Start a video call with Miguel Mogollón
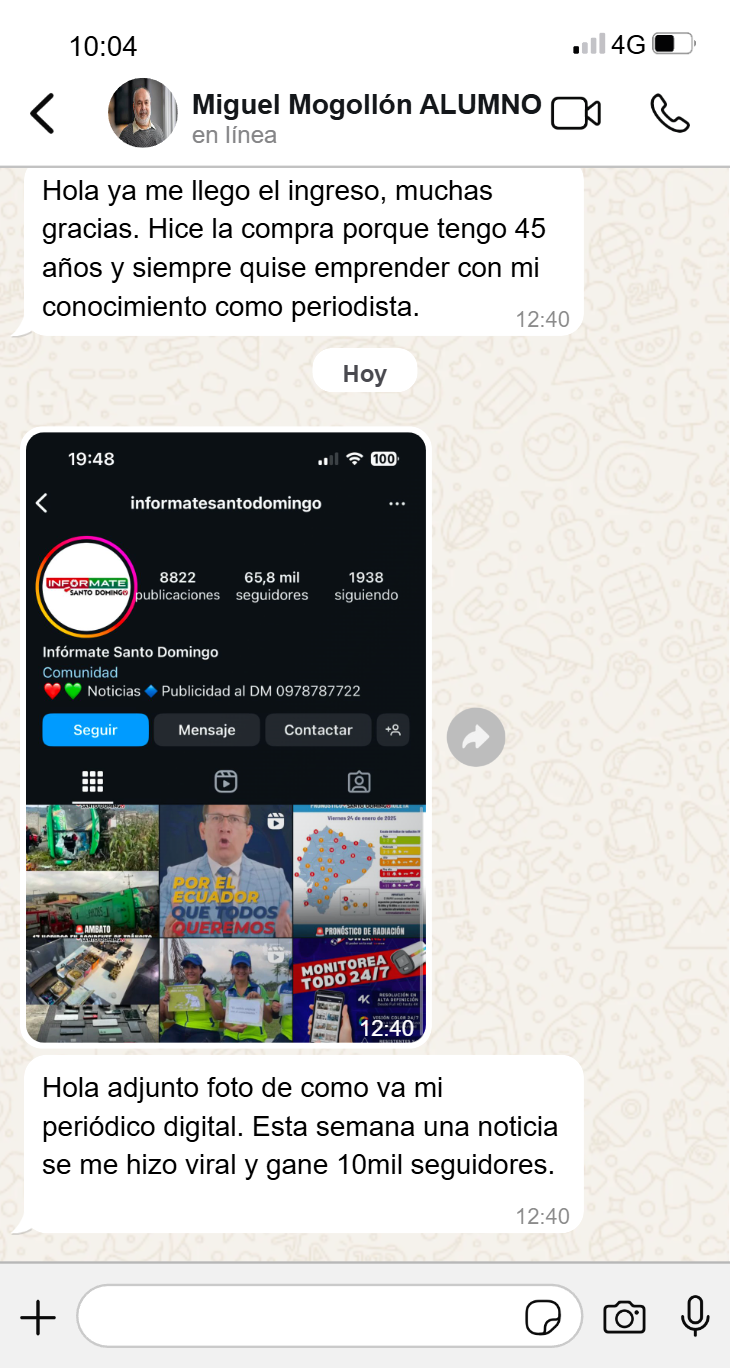 point(576,113)
